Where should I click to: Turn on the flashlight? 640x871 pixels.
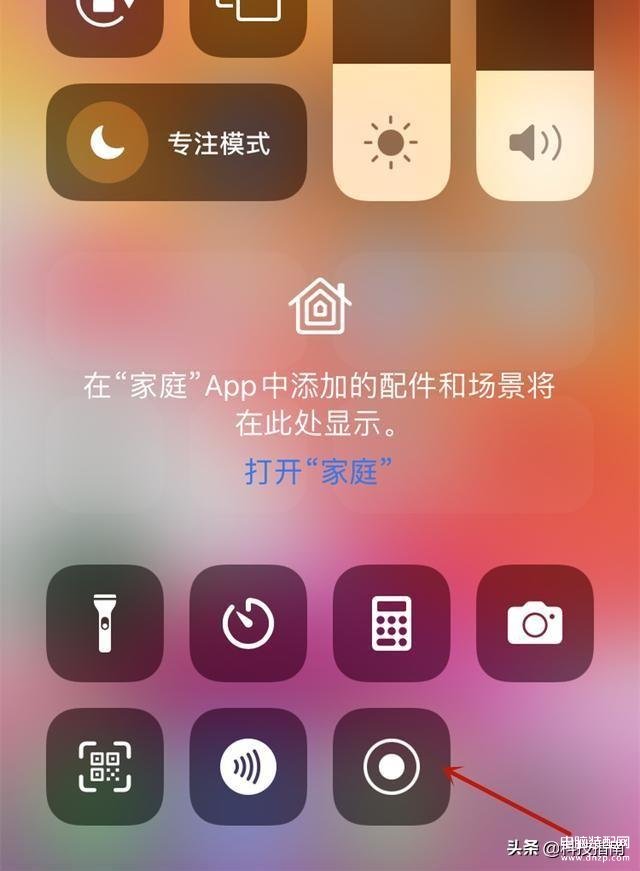(x=105, y=623)
